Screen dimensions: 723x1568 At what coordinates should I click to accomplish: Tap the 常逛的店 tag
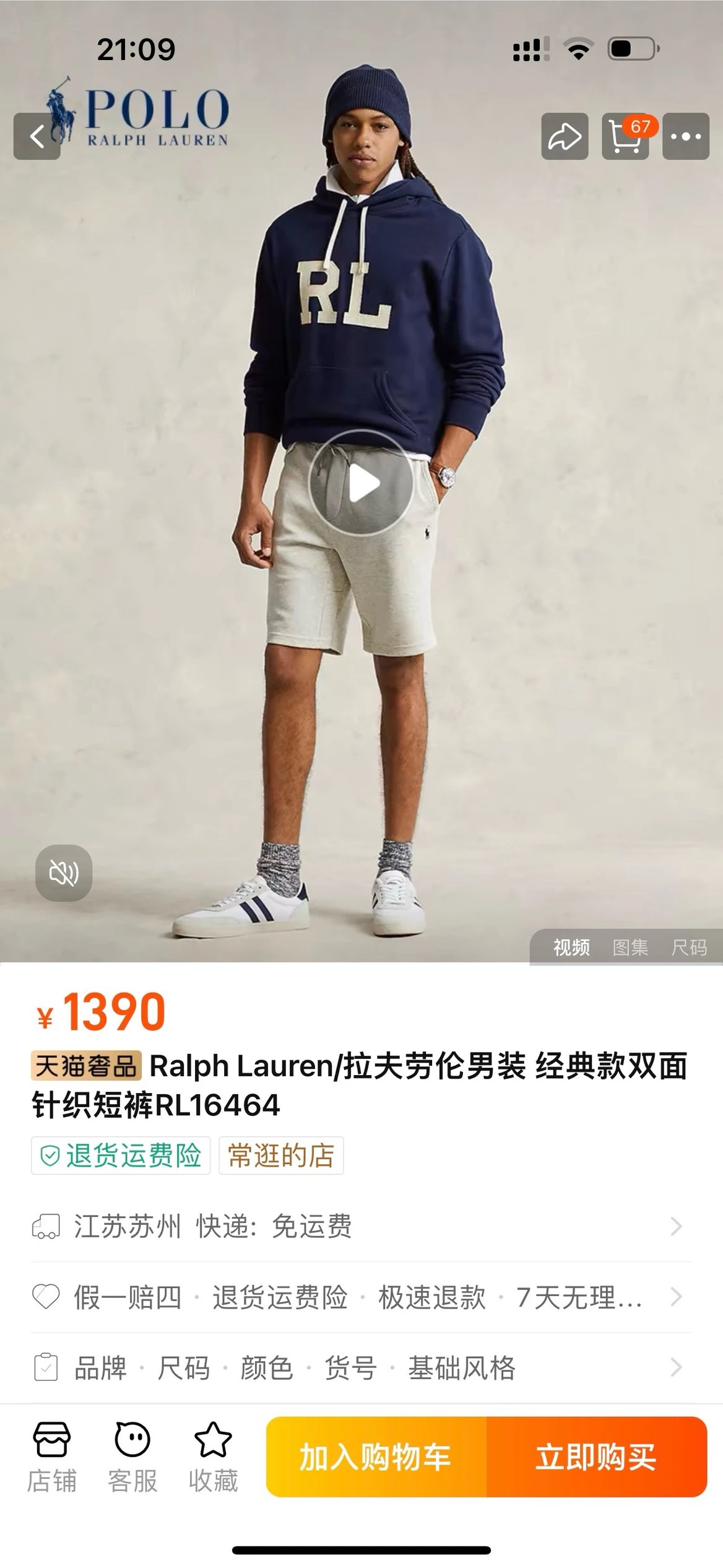[x=281, y=1156]
